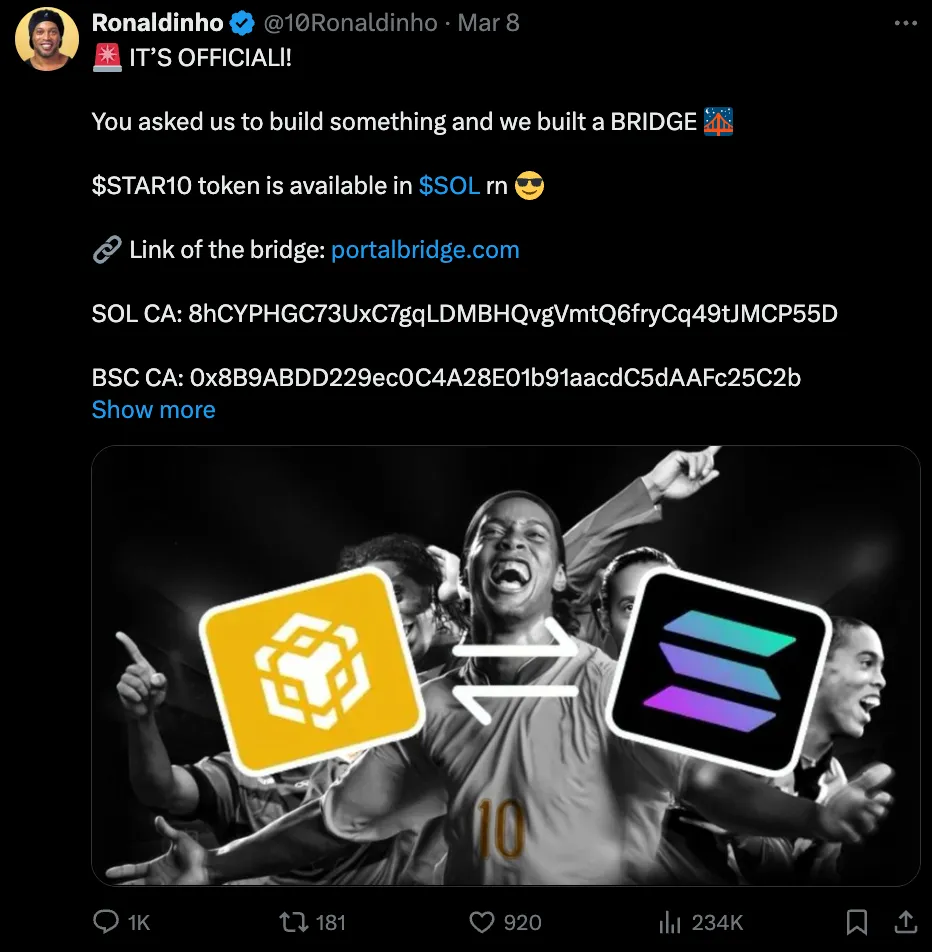Image resolution: width=932 pixels, height=952 pixels.
Task: Open the $SOL cashtag link
Action: (449, 185)
